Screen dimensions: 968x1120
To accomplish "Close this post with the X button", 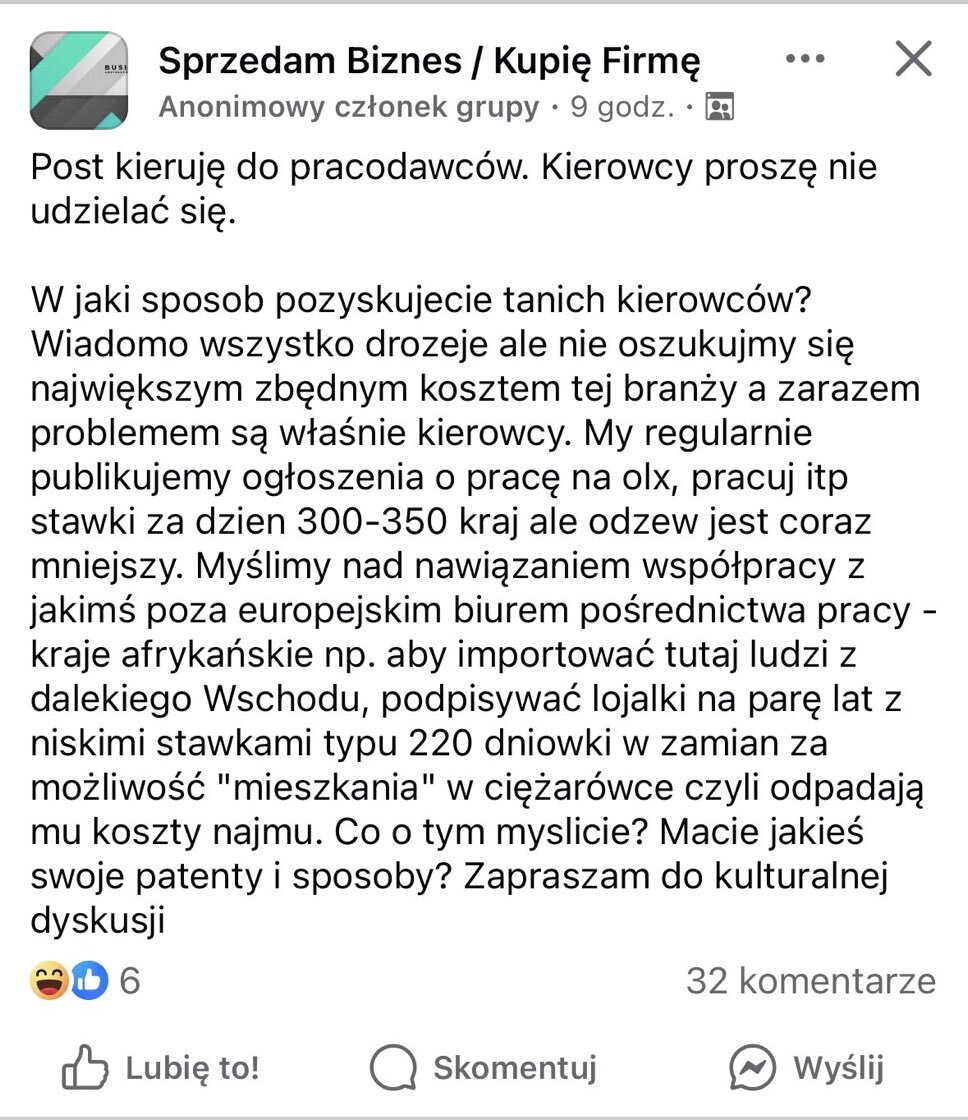I will (913, 59).
